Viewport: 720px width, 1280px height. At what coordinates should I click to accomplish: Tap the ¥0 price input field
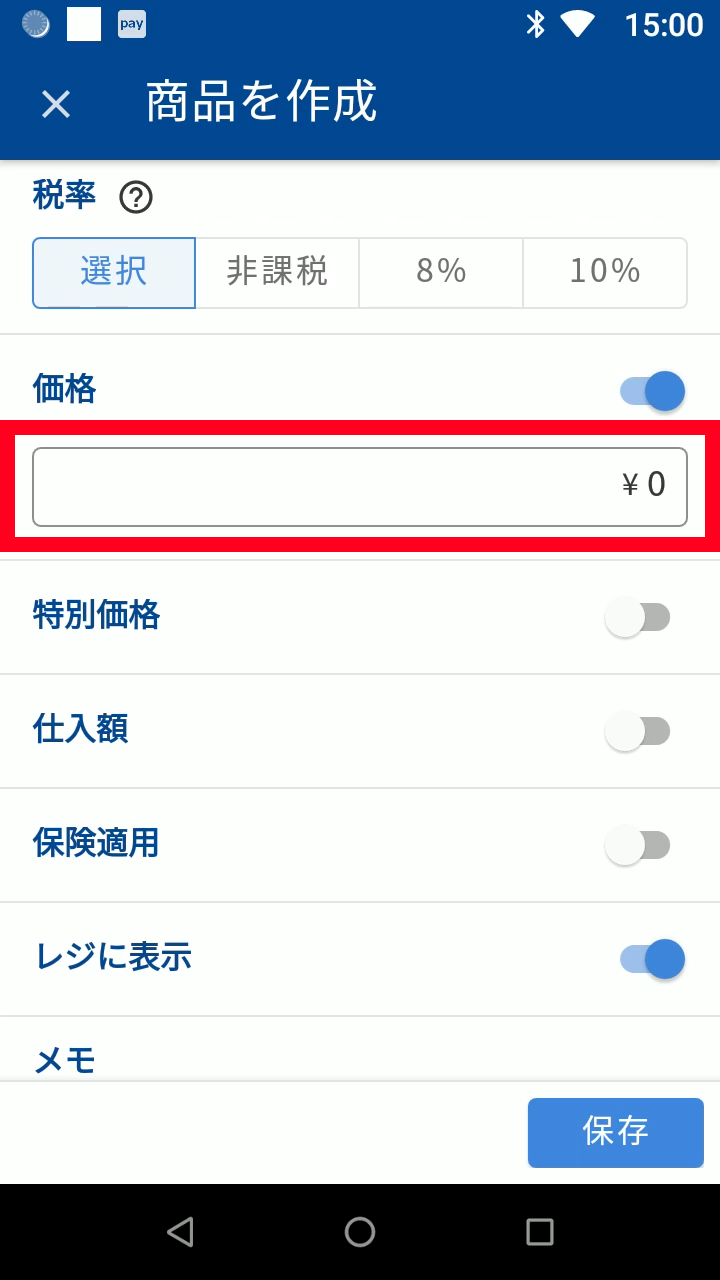tap(360, 487)
